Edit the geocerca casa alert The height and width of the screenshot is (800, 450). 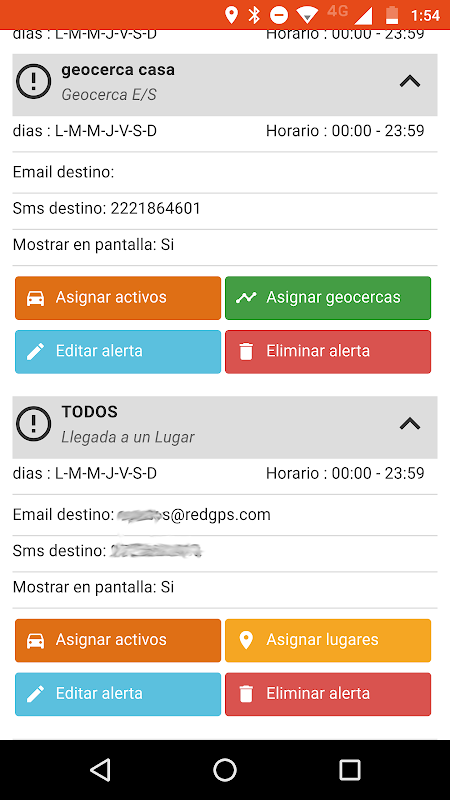click(118, 352)
